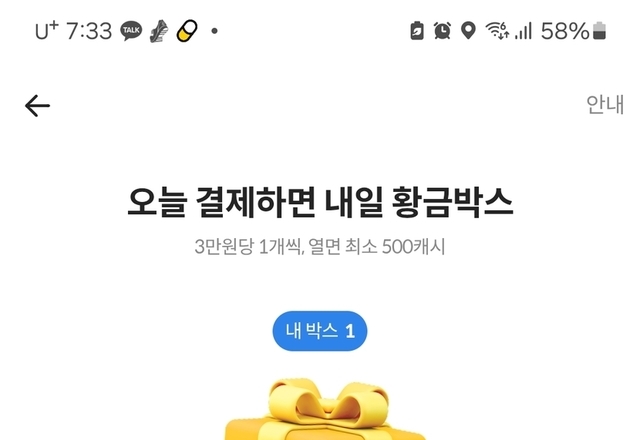Go back using the arrow icon
The height and width of the screenshot is (440, 640).
click(37, 106)
